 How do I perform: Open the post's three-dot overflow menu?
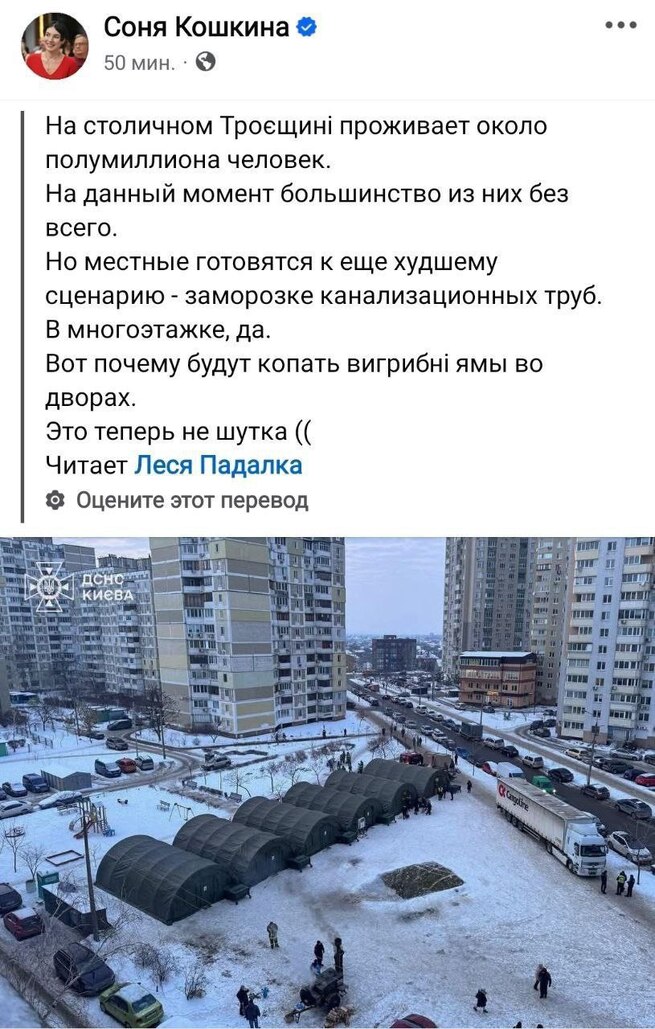click(x=620, y=25)
